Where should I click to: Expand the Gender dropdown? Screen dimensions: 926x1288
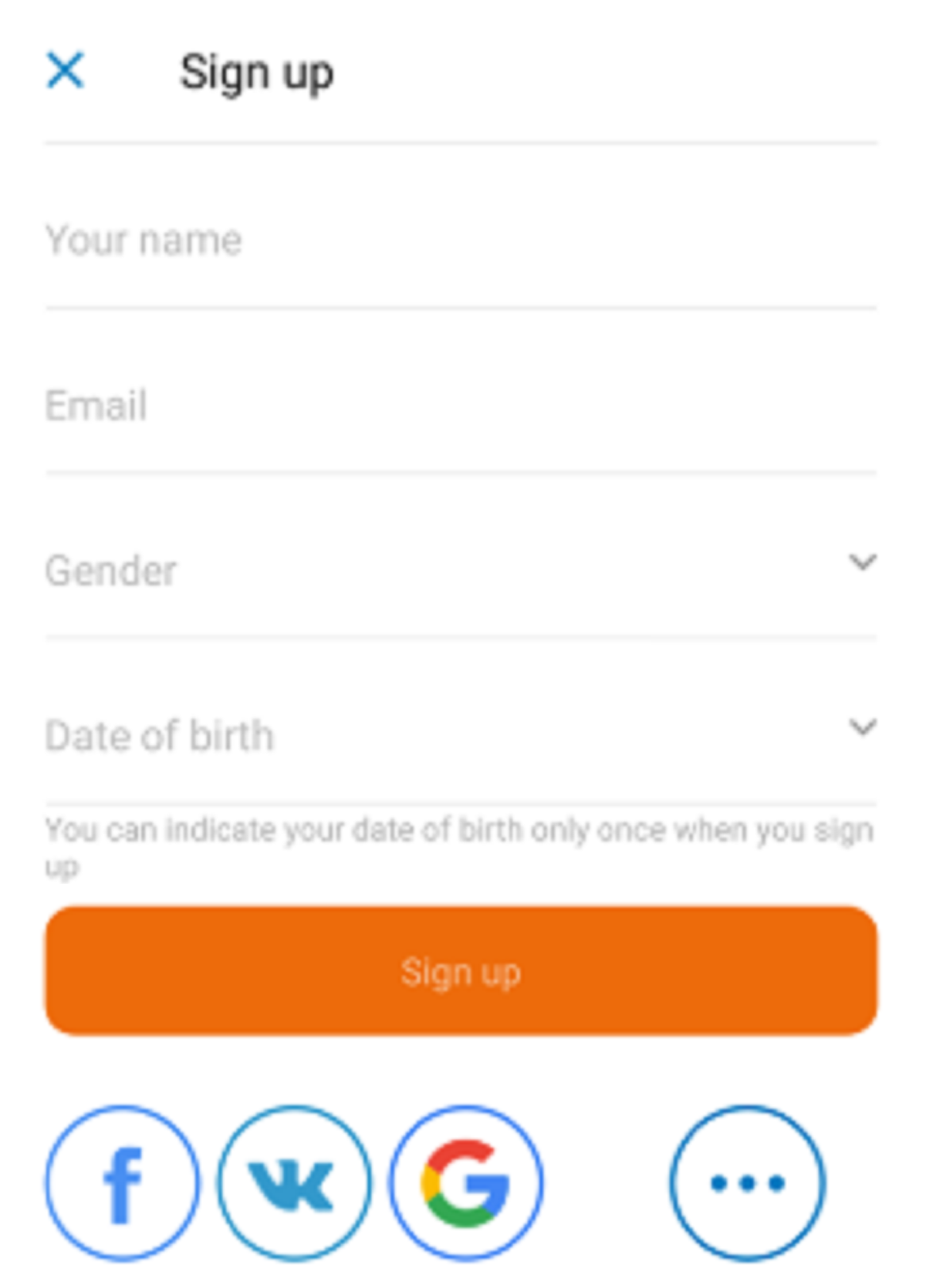click(460, 571)
